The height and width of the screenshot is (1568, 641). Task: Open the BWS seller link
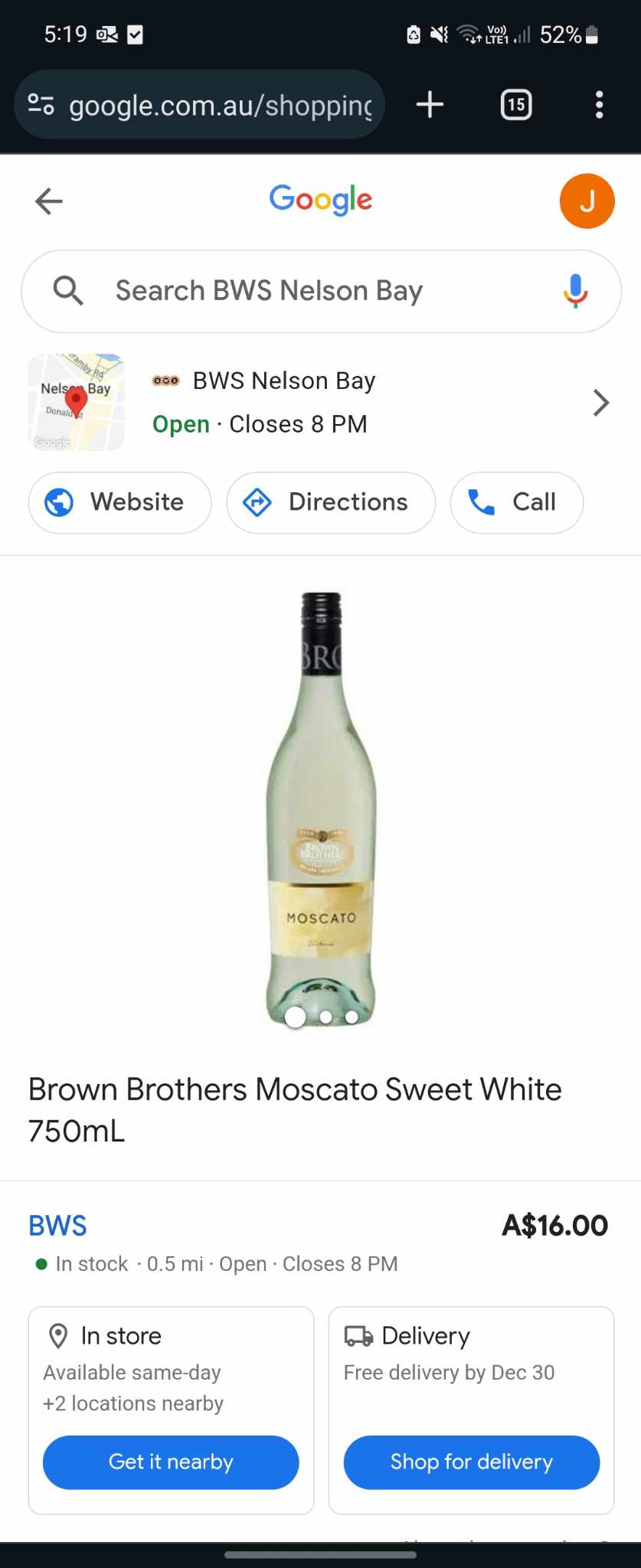coord(57,1226)
